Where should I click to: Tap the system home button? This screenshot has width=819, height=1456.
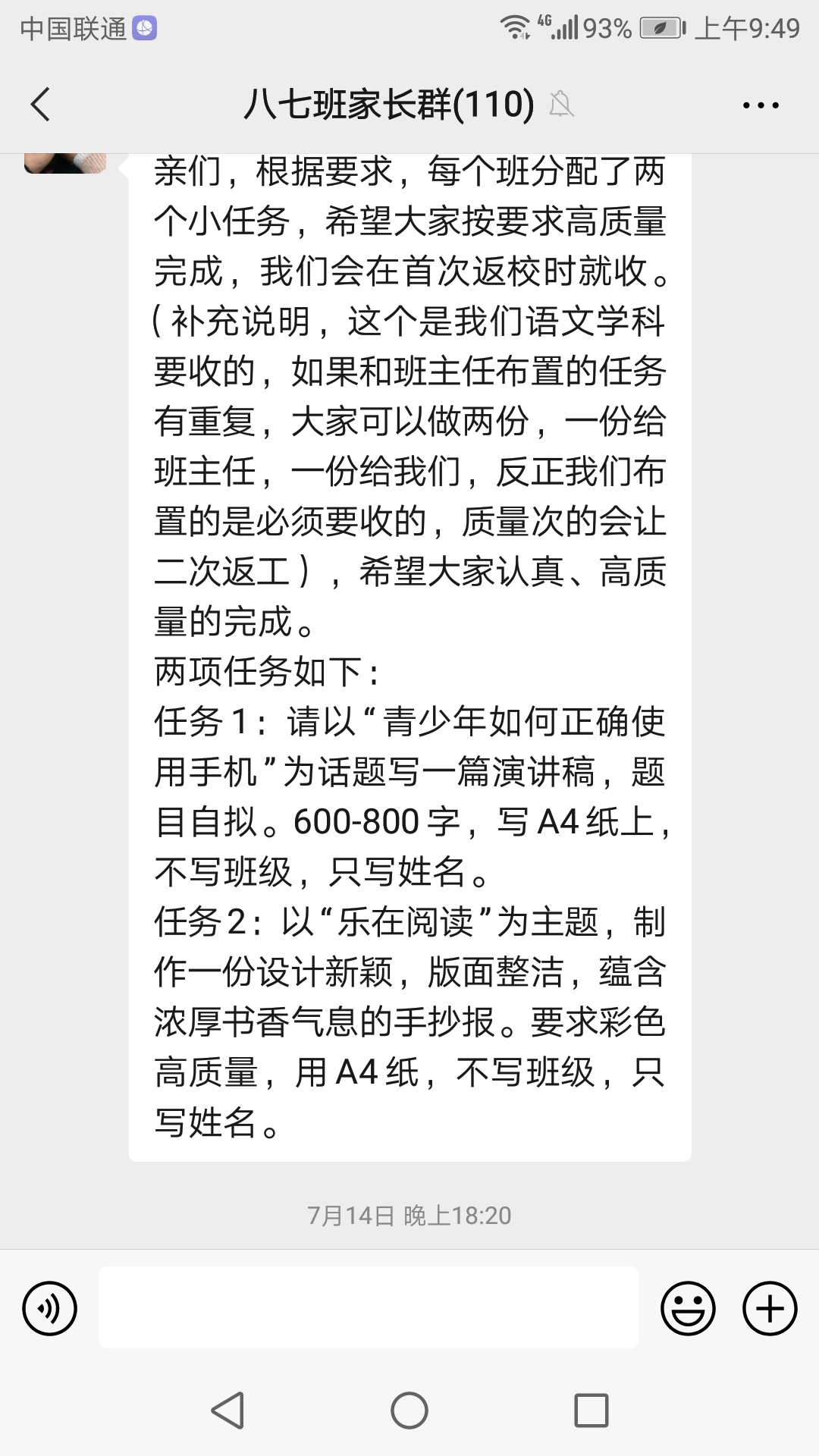(409, 1411)
